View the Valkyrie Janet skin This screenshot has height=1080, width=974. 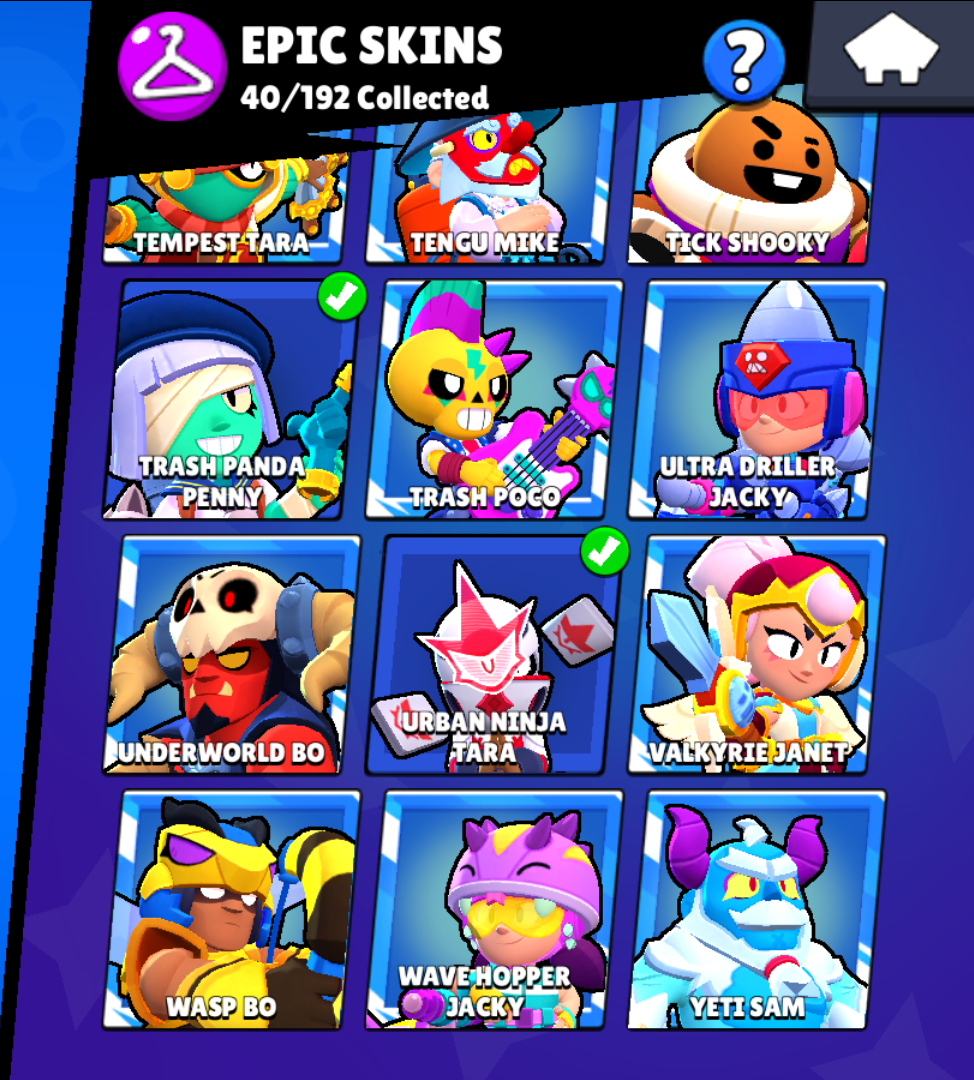pos(755,655)
